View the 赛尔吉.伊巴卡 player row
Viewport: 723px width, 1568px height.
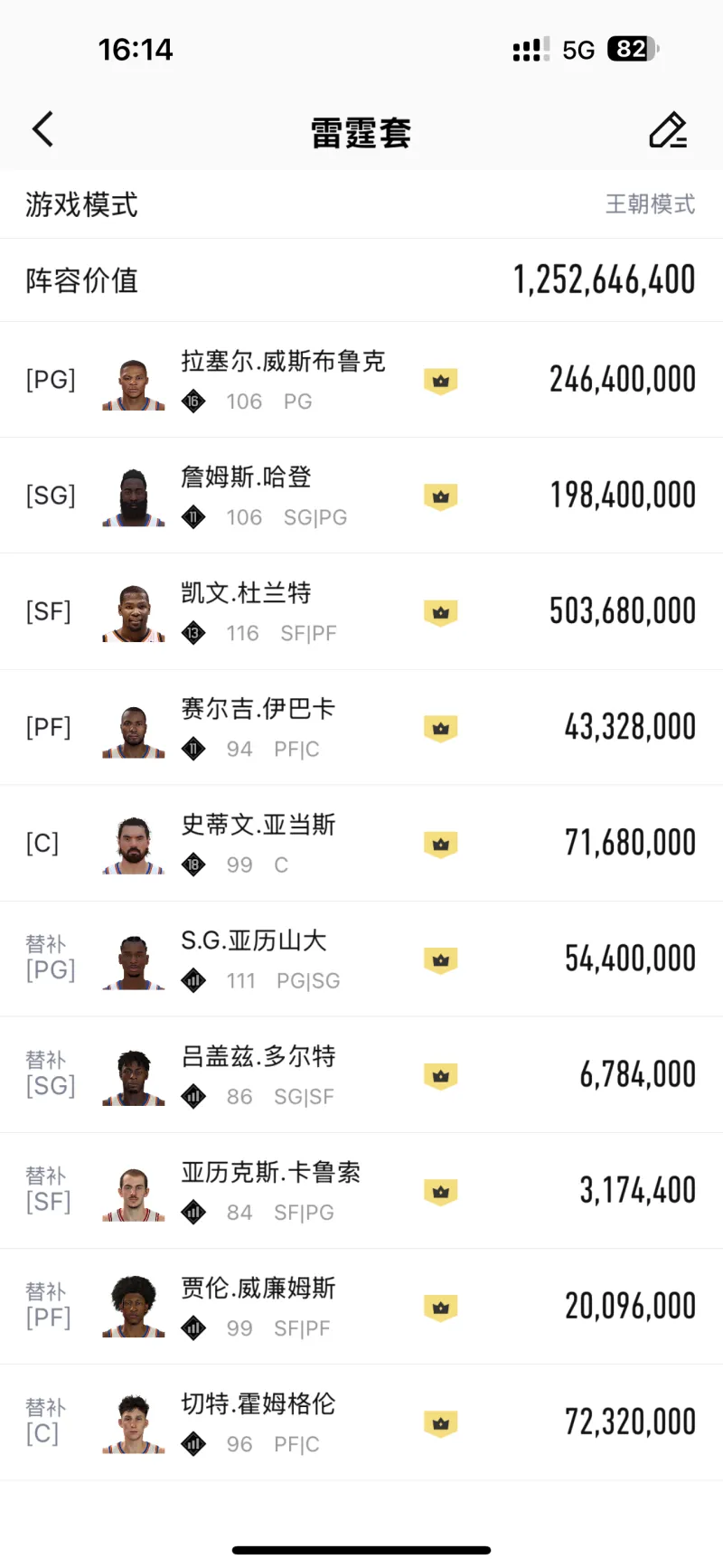click(x=361, y=727)
